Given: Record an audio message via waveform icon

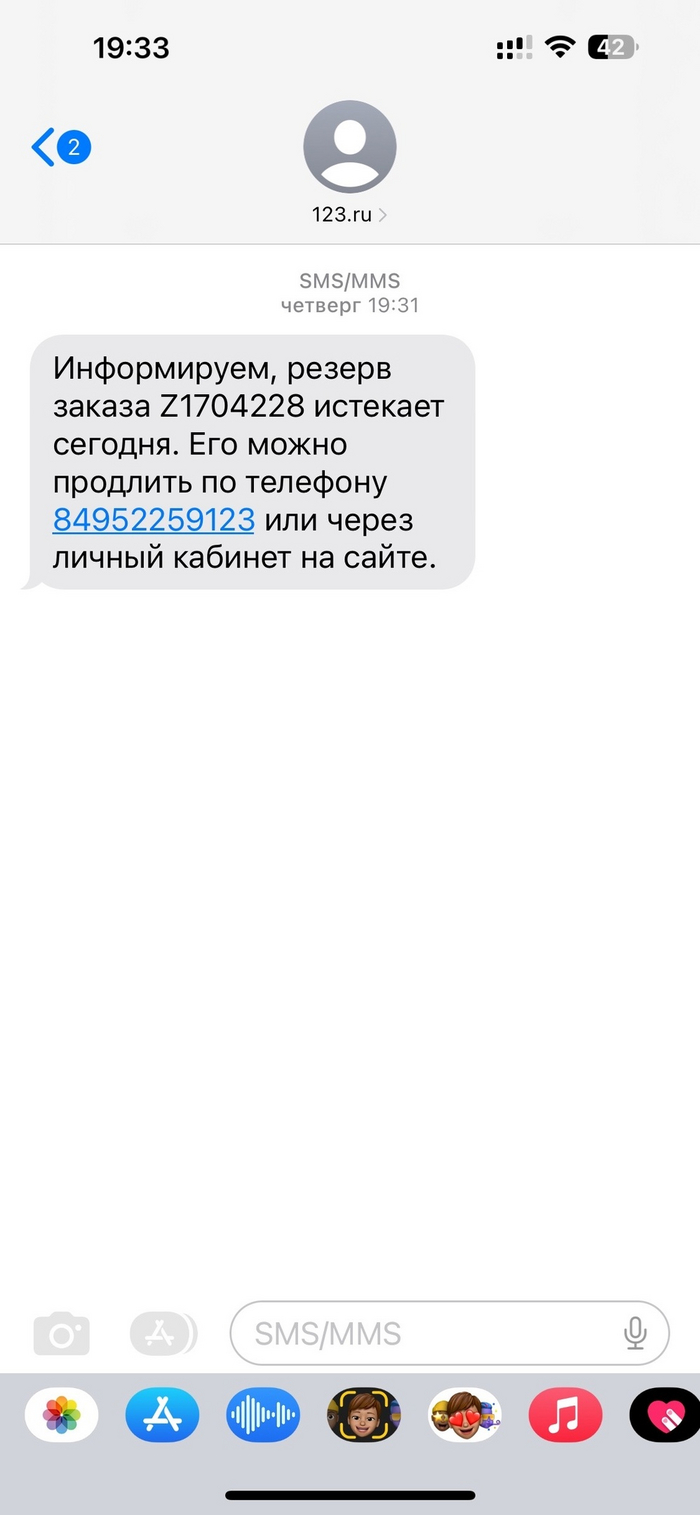Looking at the screenshot, I should pyautogui.click(x=263, y=1415).
